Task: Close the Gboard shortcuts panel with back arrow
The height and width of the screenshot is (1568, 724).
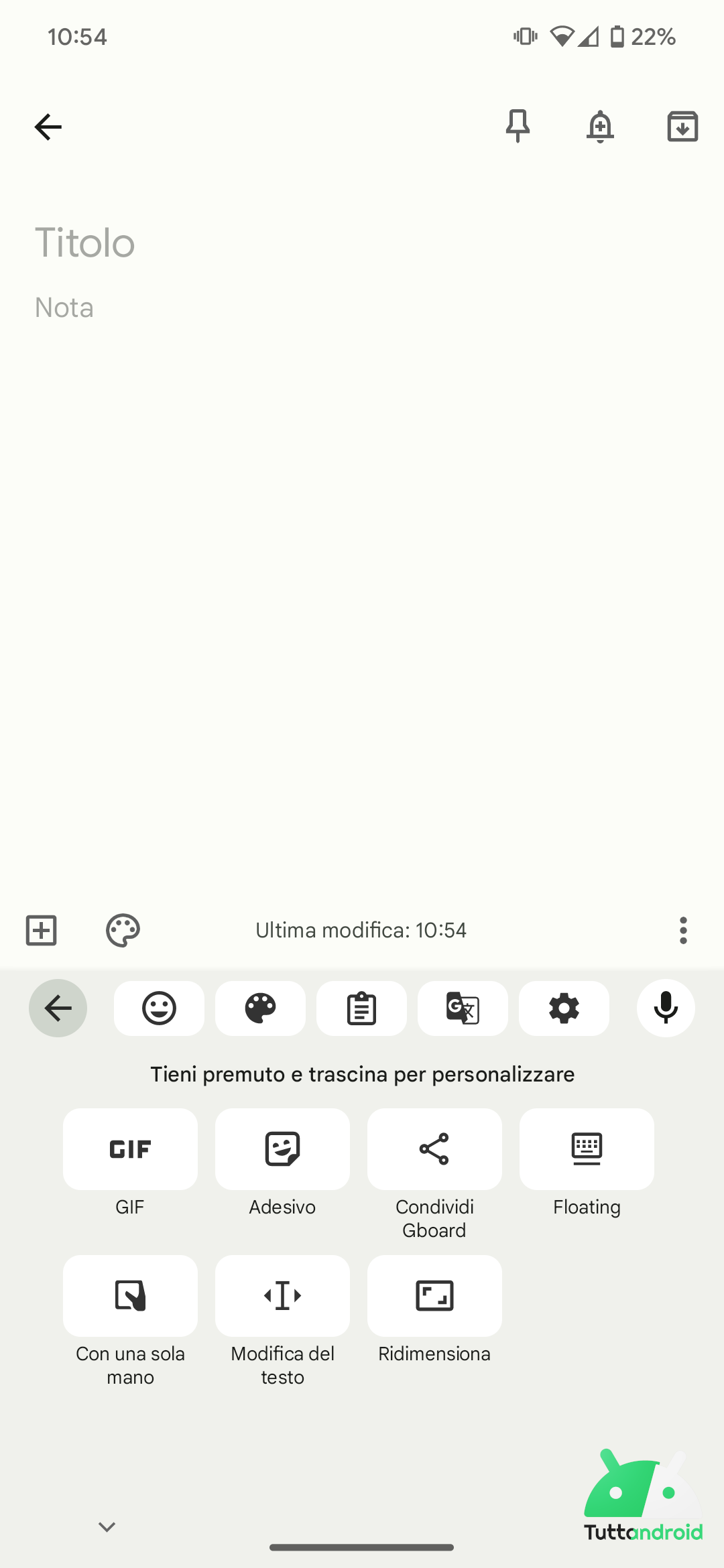Action: (x=58, y=1008)
